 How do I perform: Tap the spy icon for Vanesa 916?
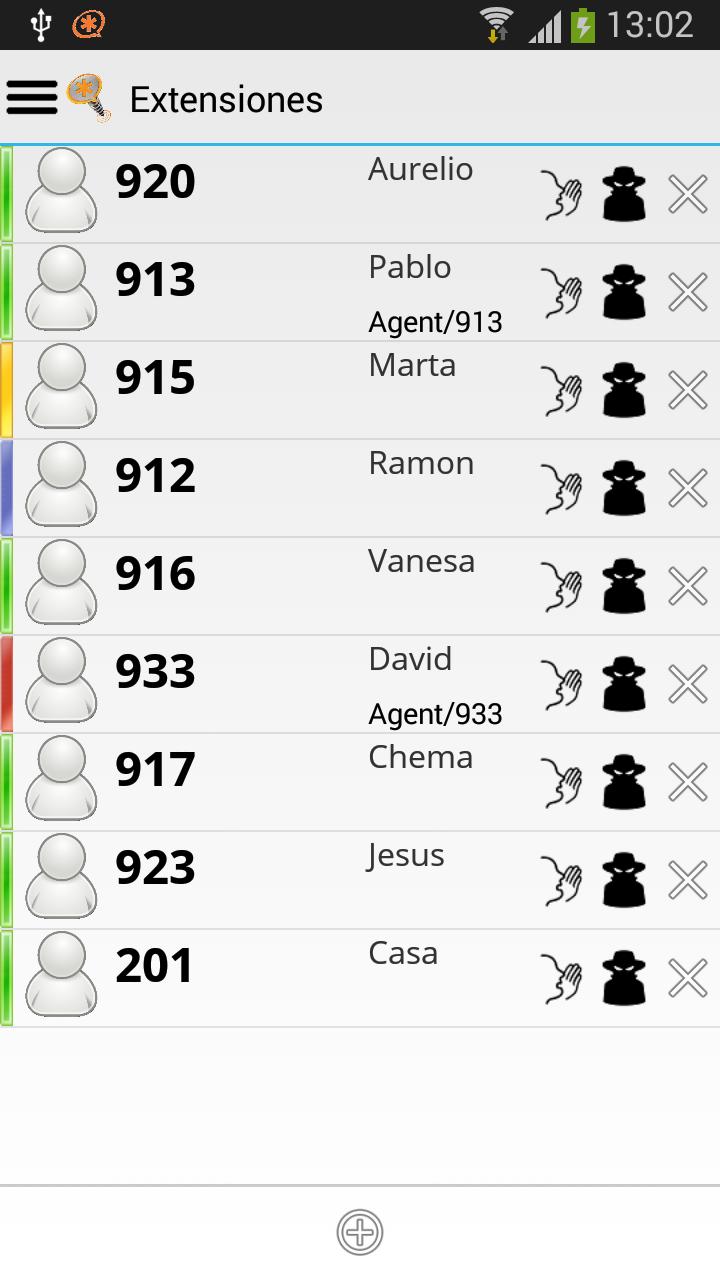(624, 586)
